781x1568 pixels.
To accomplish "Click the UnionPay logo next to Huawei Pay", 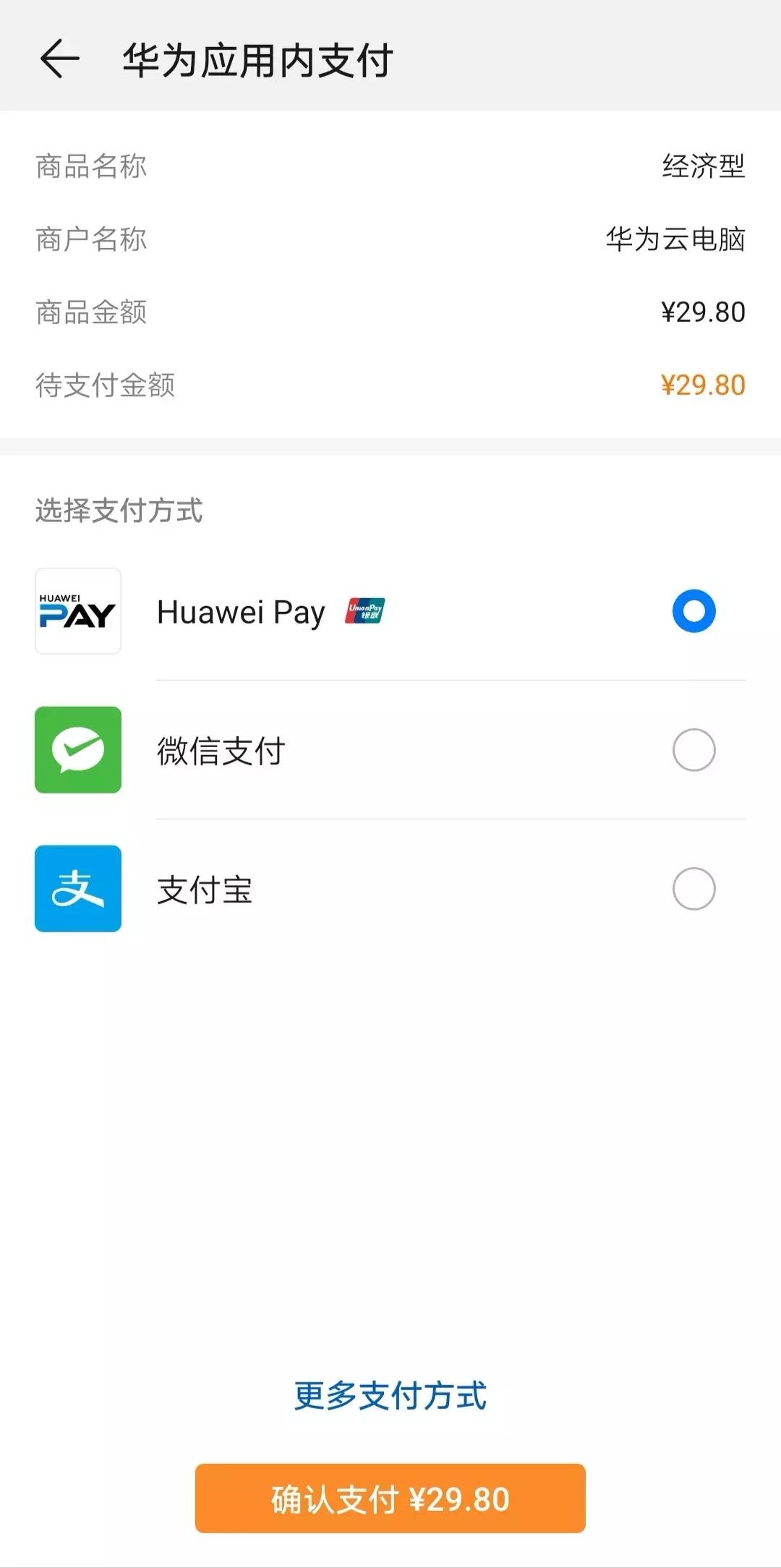I will [365, 611].
